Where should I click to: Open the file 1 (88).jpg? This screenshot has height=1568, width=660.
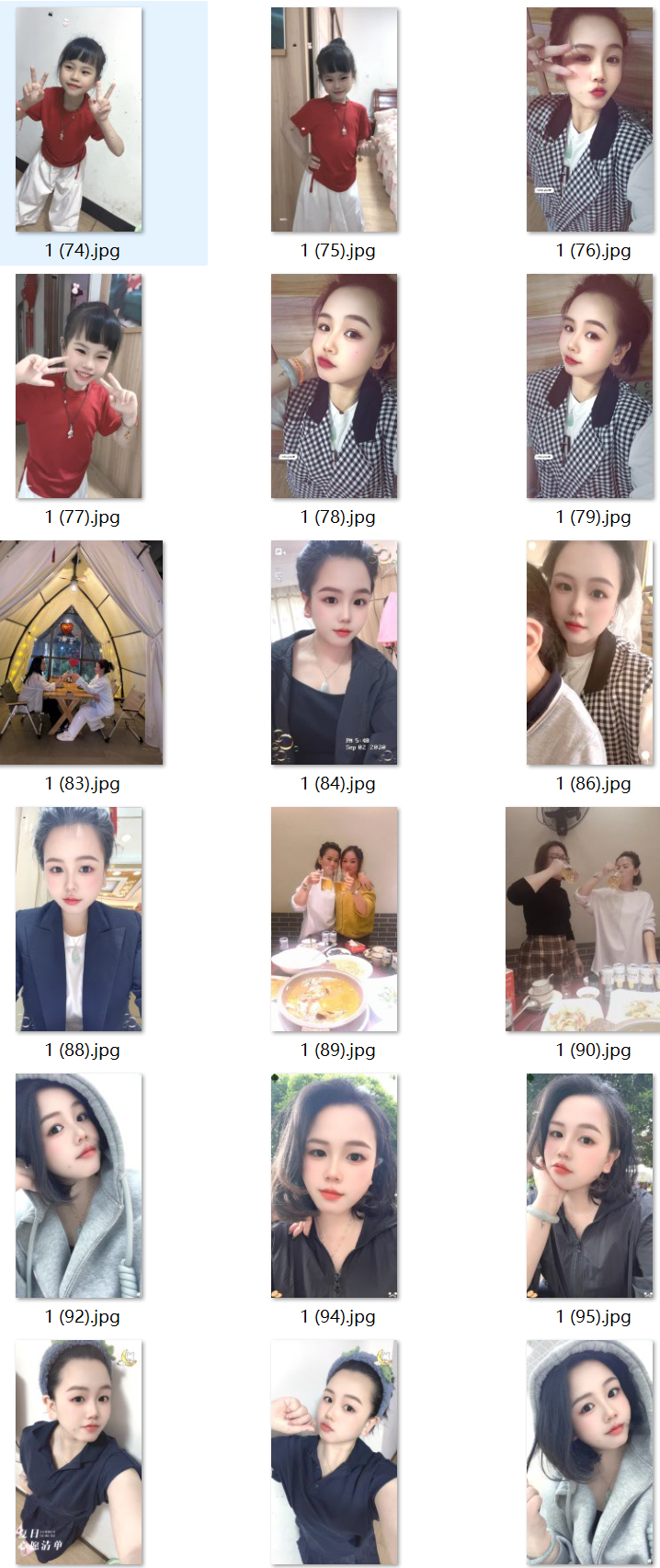(x=79, y=919)
